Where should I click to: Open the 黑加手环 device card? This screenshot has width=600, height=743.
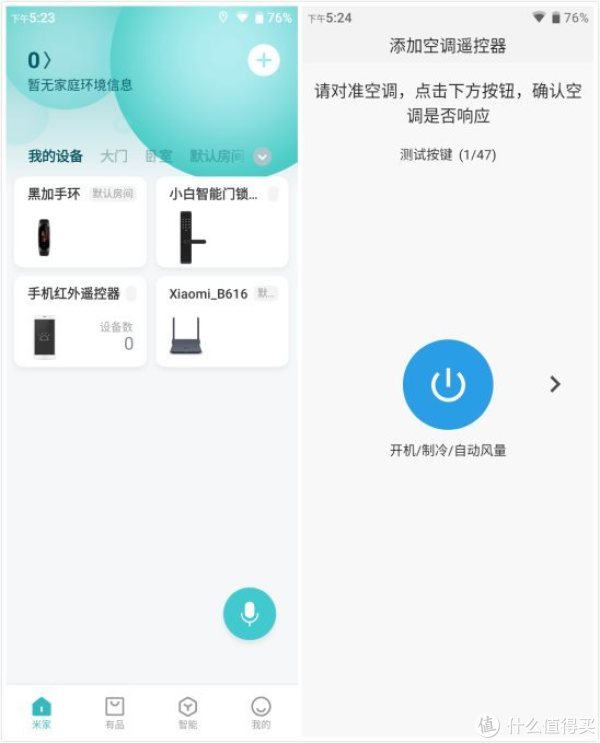[81, 222]
